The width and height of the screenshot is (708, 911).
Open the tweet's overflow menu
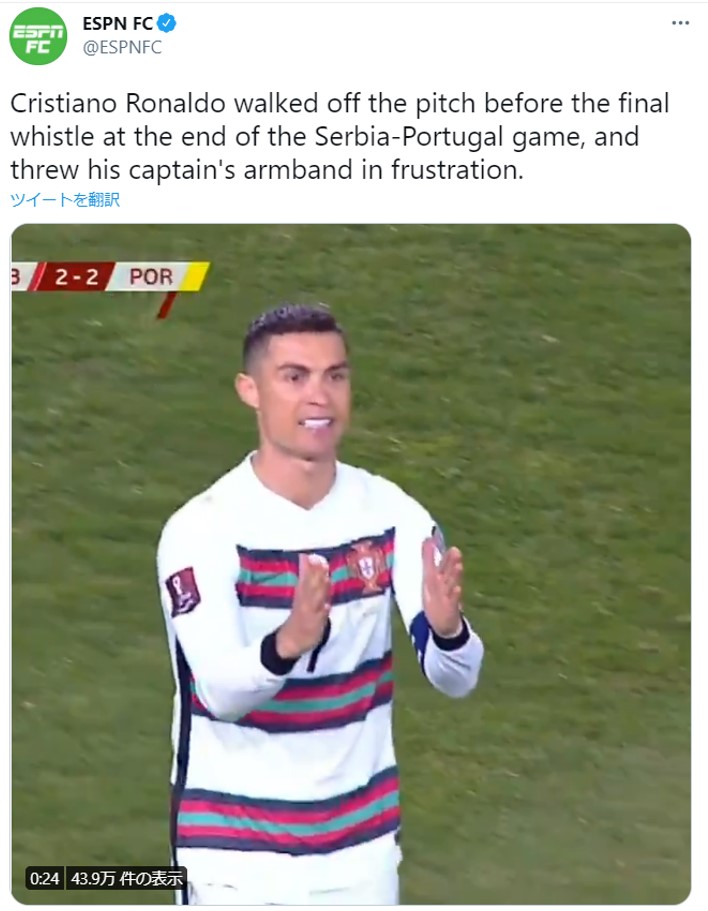(681, 23)
